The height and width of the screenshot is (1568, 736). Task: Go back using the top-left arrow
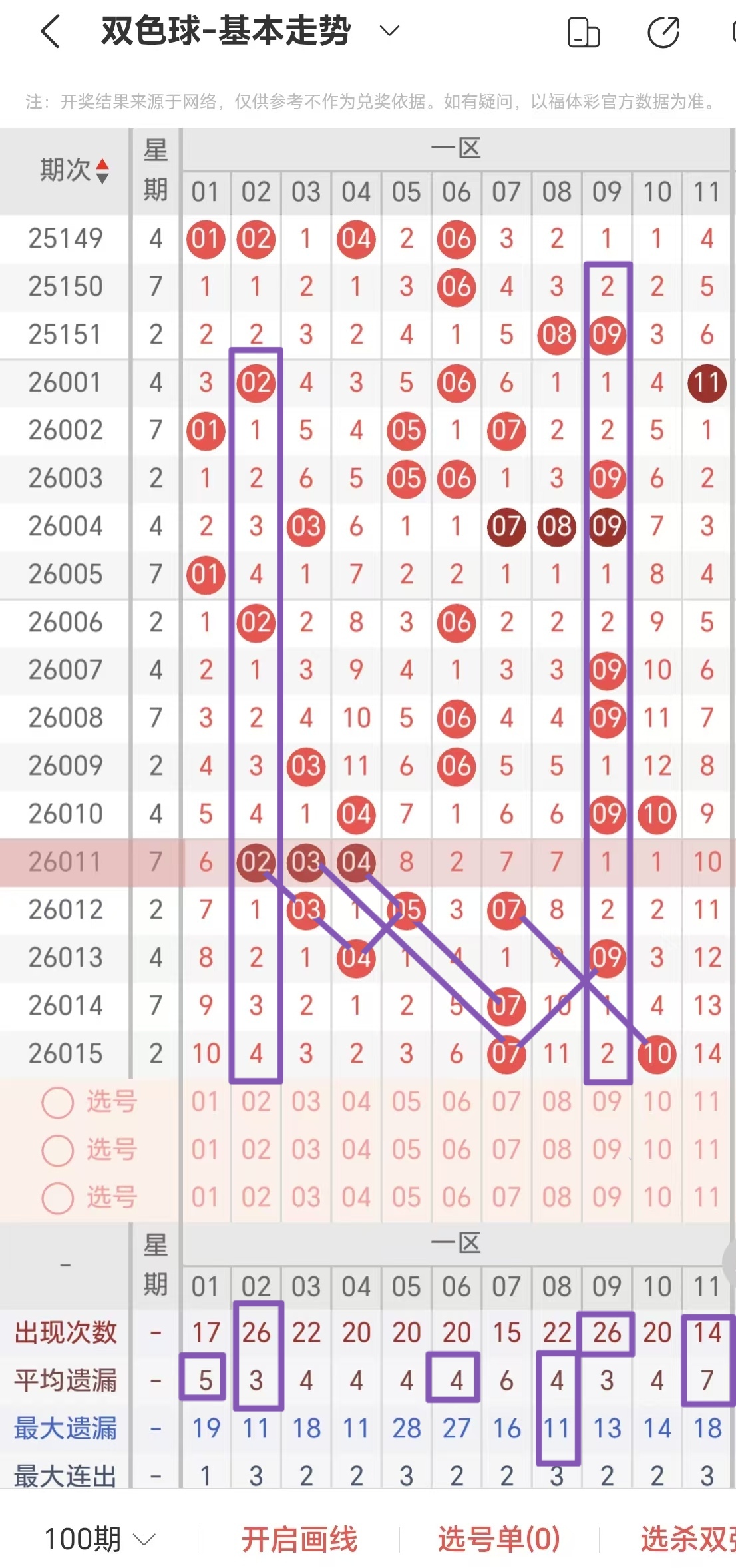point(51,31)
